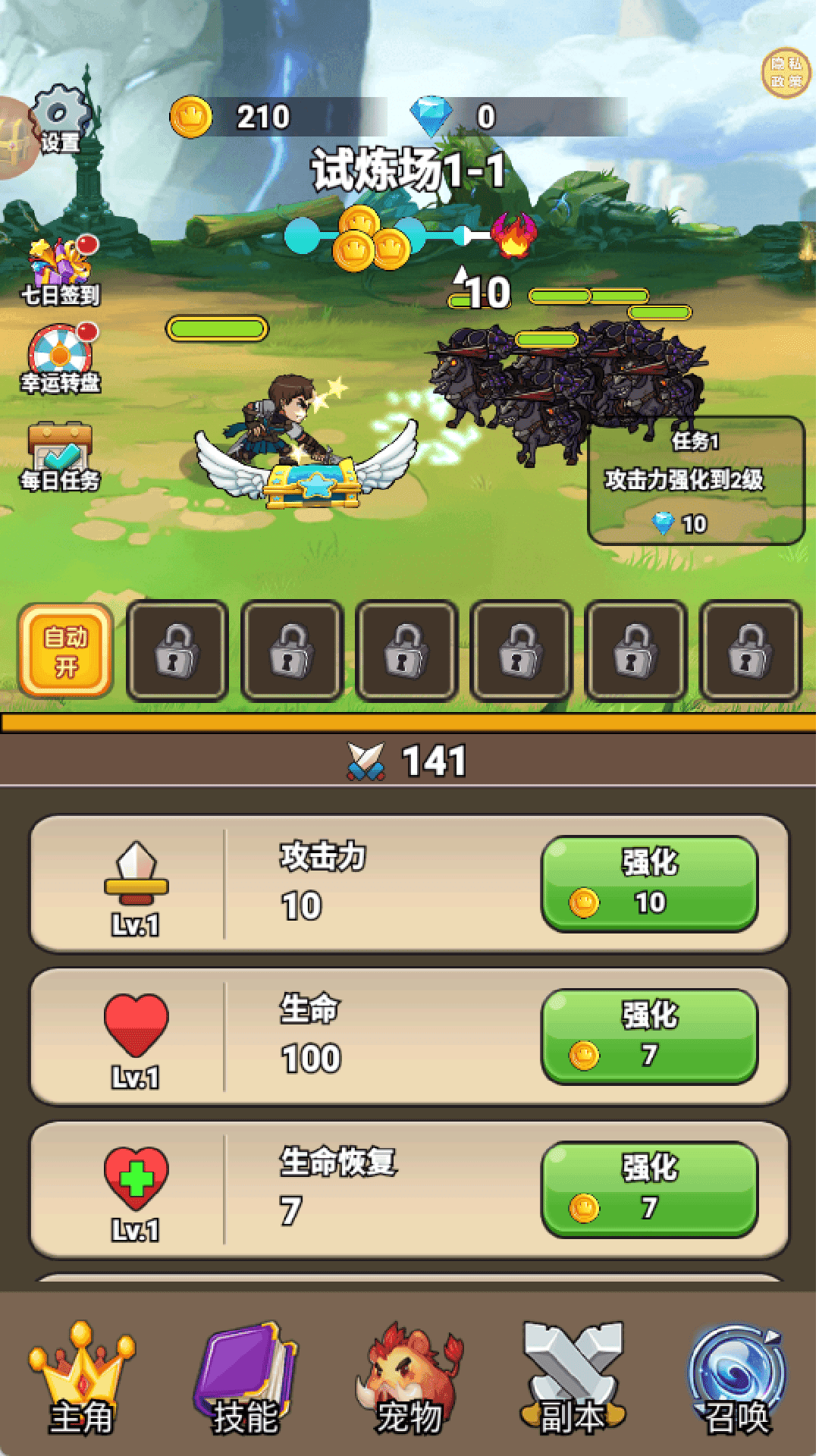The width and height of the screenshot is (819, 1456).
Task: Open the 设置 gear settings
Action: (59, 121)
